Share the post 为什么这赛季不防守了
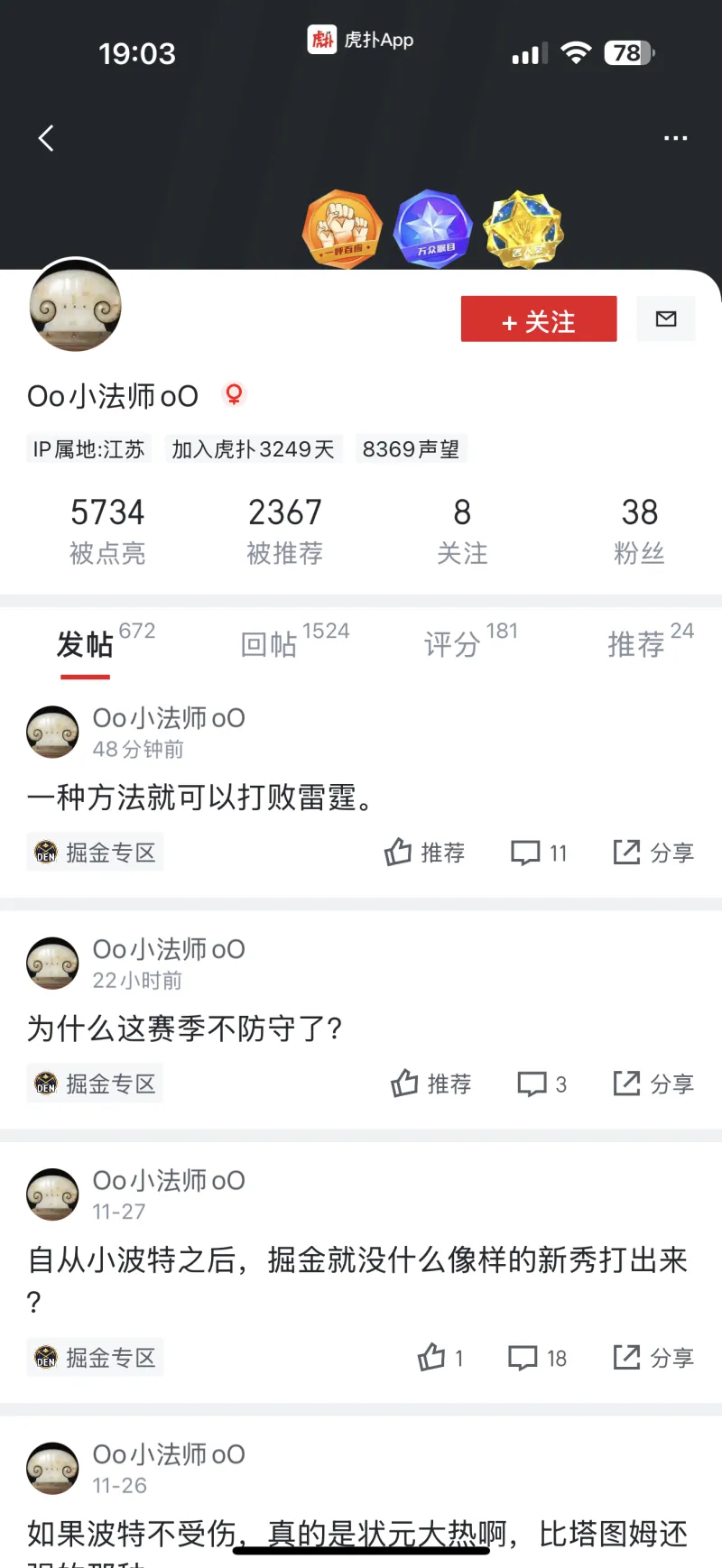The height and width of the screenshot is (1568, 722). [x=653, y=1084]
